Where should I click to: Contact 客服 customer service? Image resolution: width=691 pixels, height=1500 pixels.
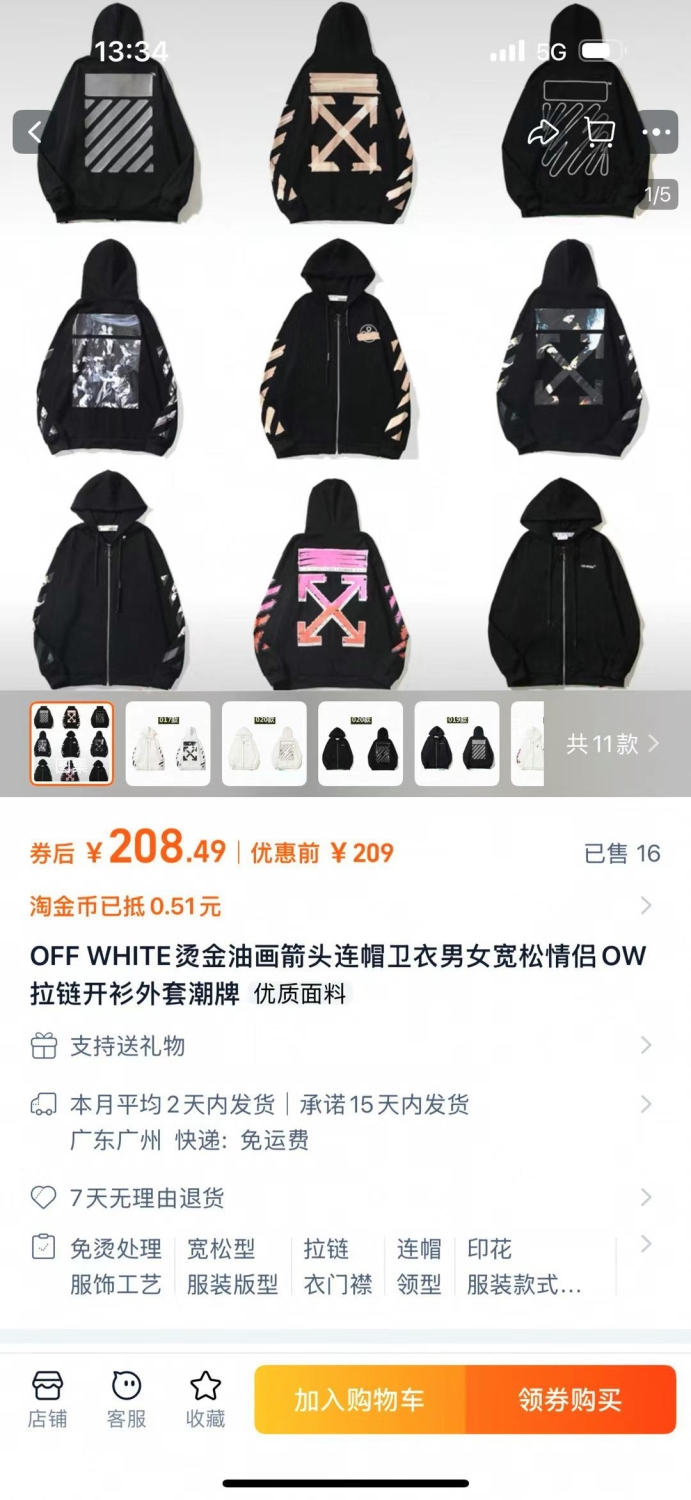click(127, 1400)
